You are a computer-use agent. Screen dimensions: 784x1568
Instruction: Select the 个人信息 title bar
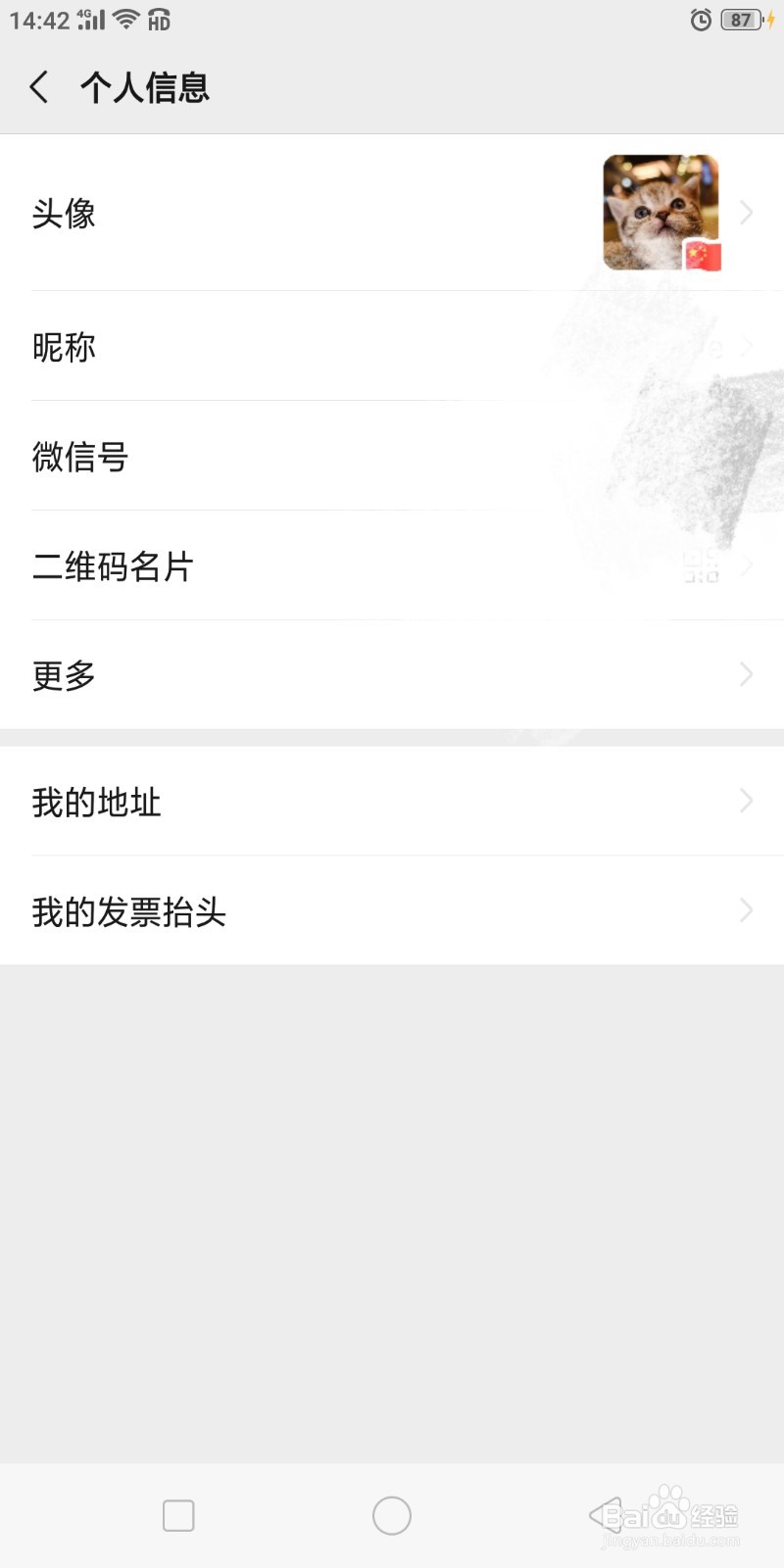pyautogui.click(x=145, y=86)
